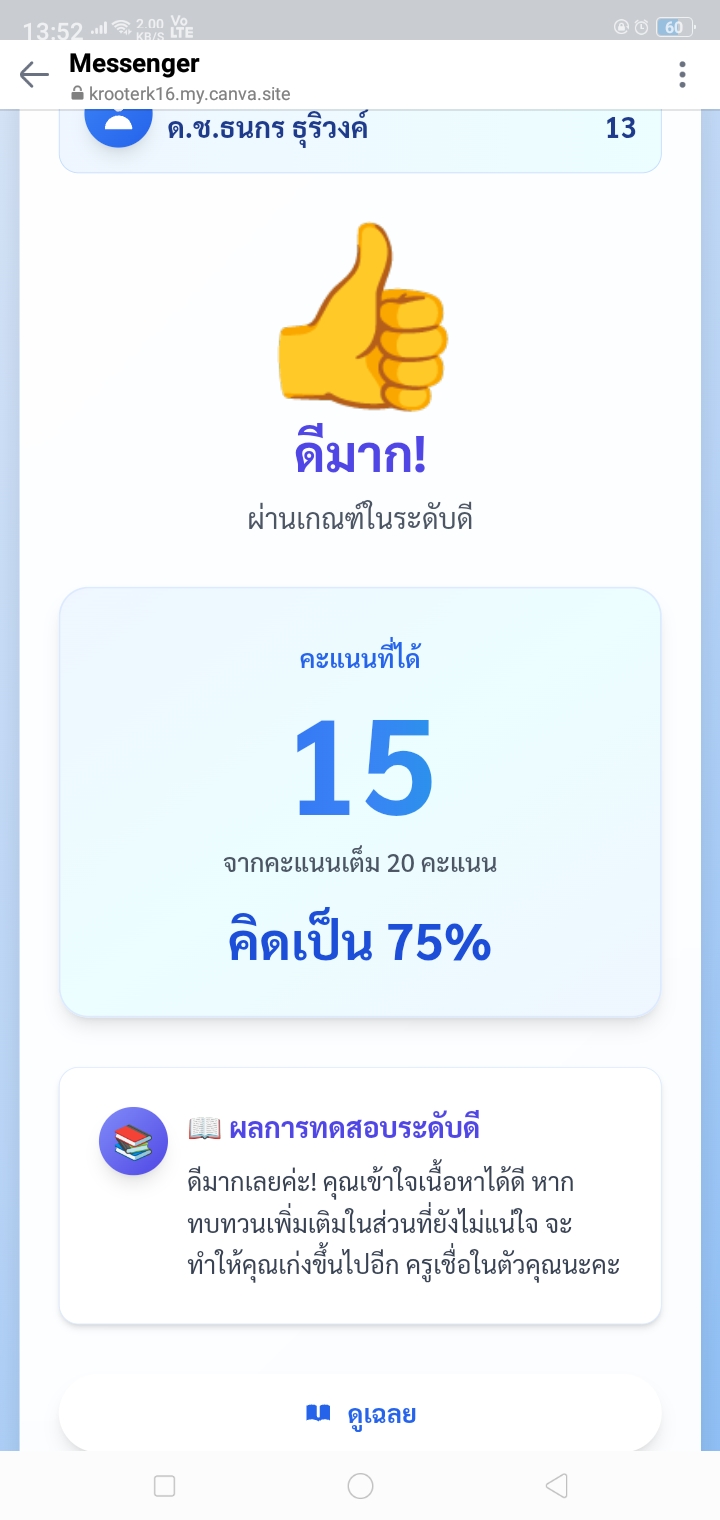
Task: Open the ดูเฉลย answer key button
Action: (x=360, y=1414)
